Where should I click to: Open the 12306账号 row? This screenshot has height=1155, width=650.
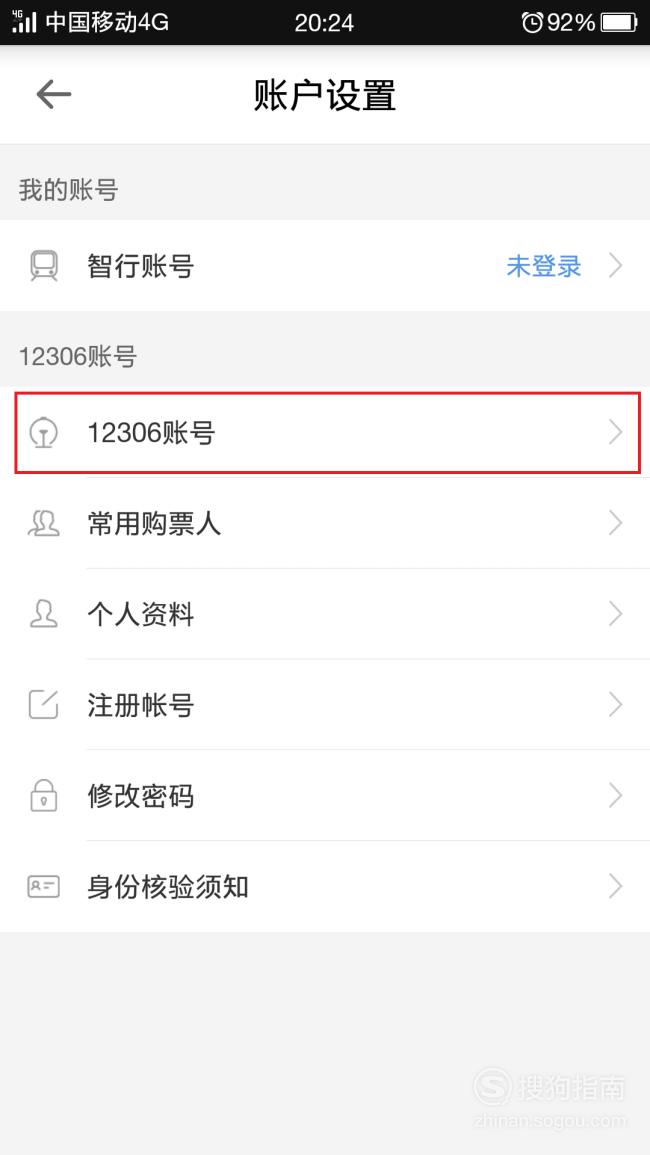(325, 432)
